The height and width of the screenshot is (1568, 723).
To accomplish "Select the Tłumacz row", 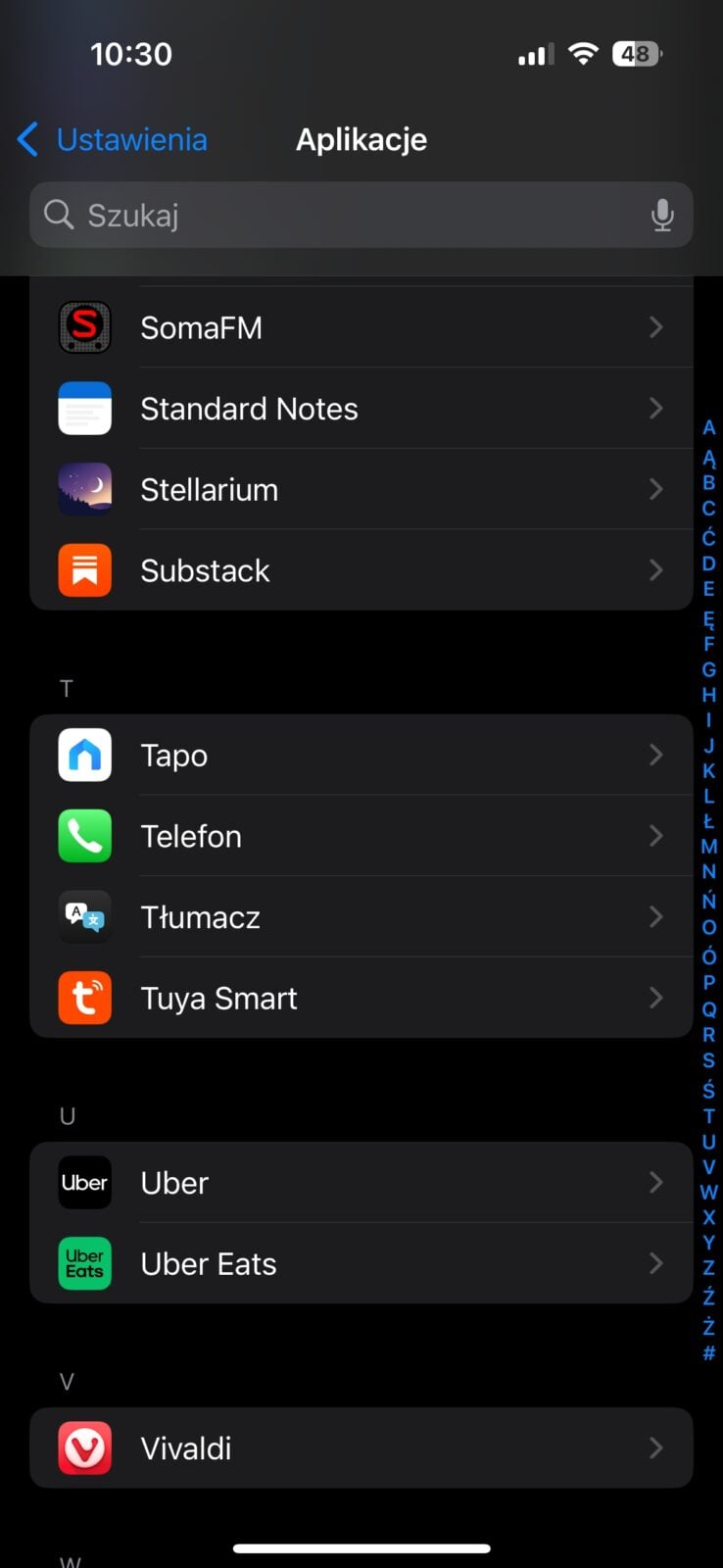I will [361, 917].
